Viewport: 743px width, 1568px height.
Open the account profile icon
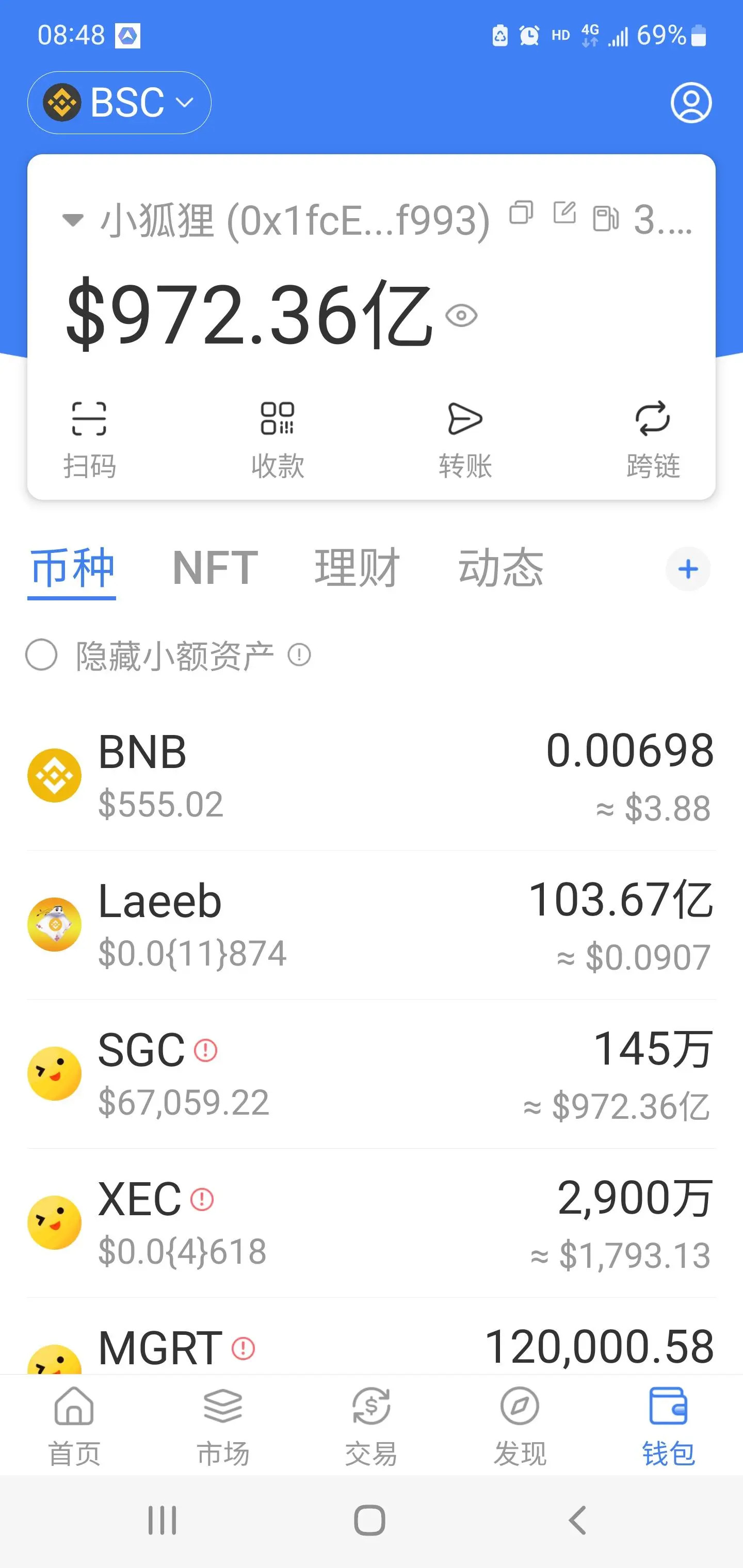pyautogui.click(x=690, y=103)
